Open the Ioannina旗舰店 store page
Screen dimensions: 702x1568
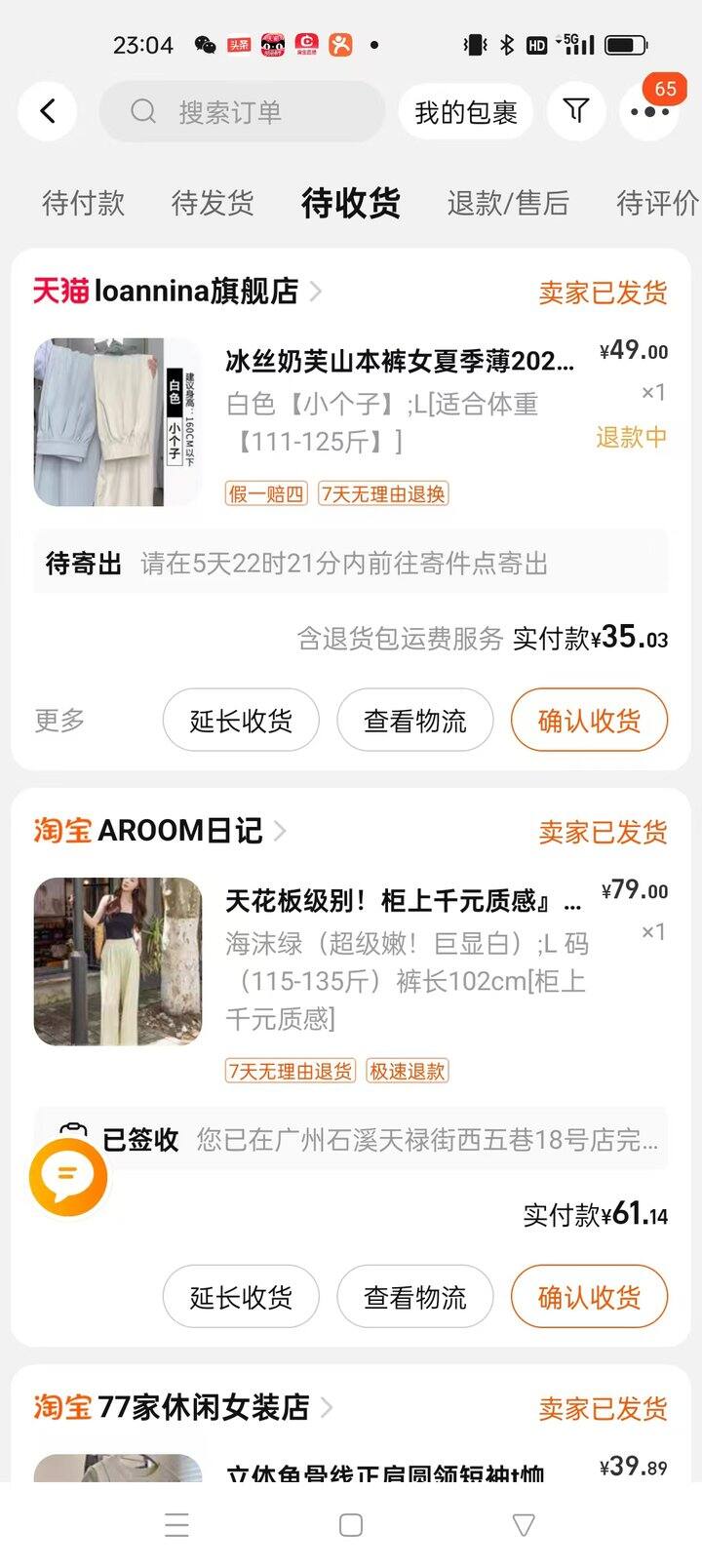(x=177, y=291)
